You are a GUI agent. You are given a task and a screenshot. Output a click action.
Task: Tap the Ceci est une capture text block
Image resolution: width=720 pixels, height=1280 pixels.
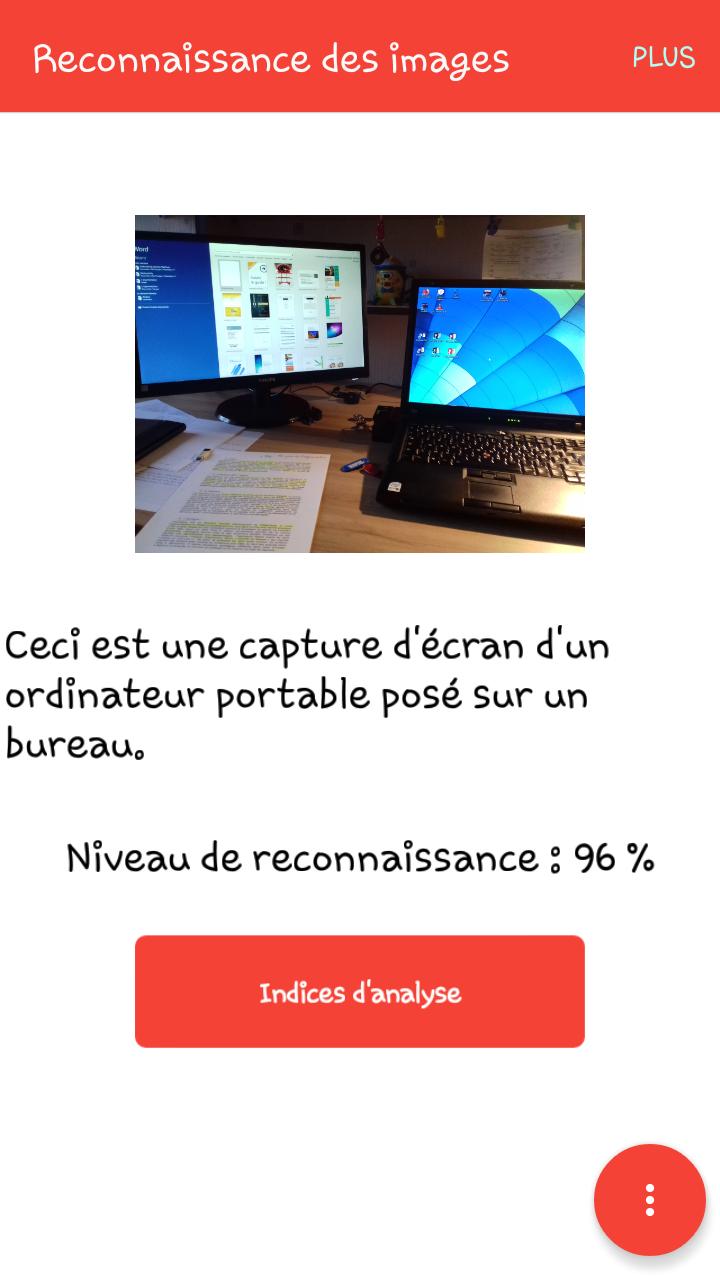tap(307, 644)
